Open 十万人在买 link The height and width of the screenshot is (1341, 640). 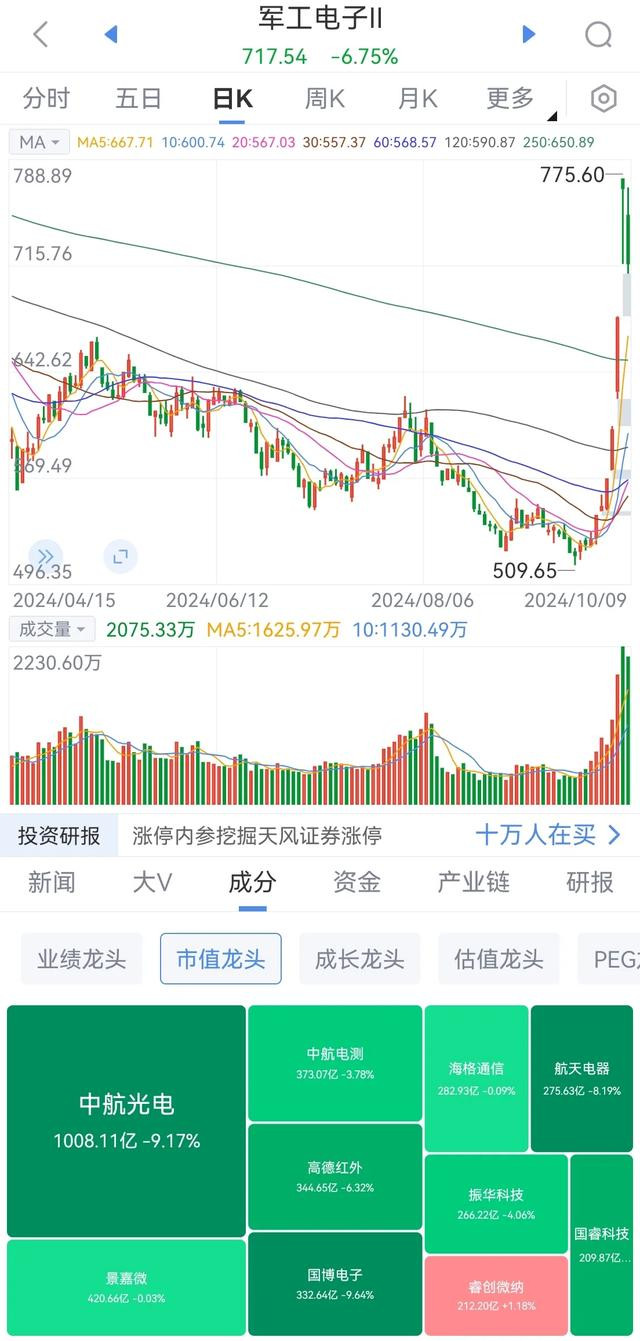click(548, 835)
